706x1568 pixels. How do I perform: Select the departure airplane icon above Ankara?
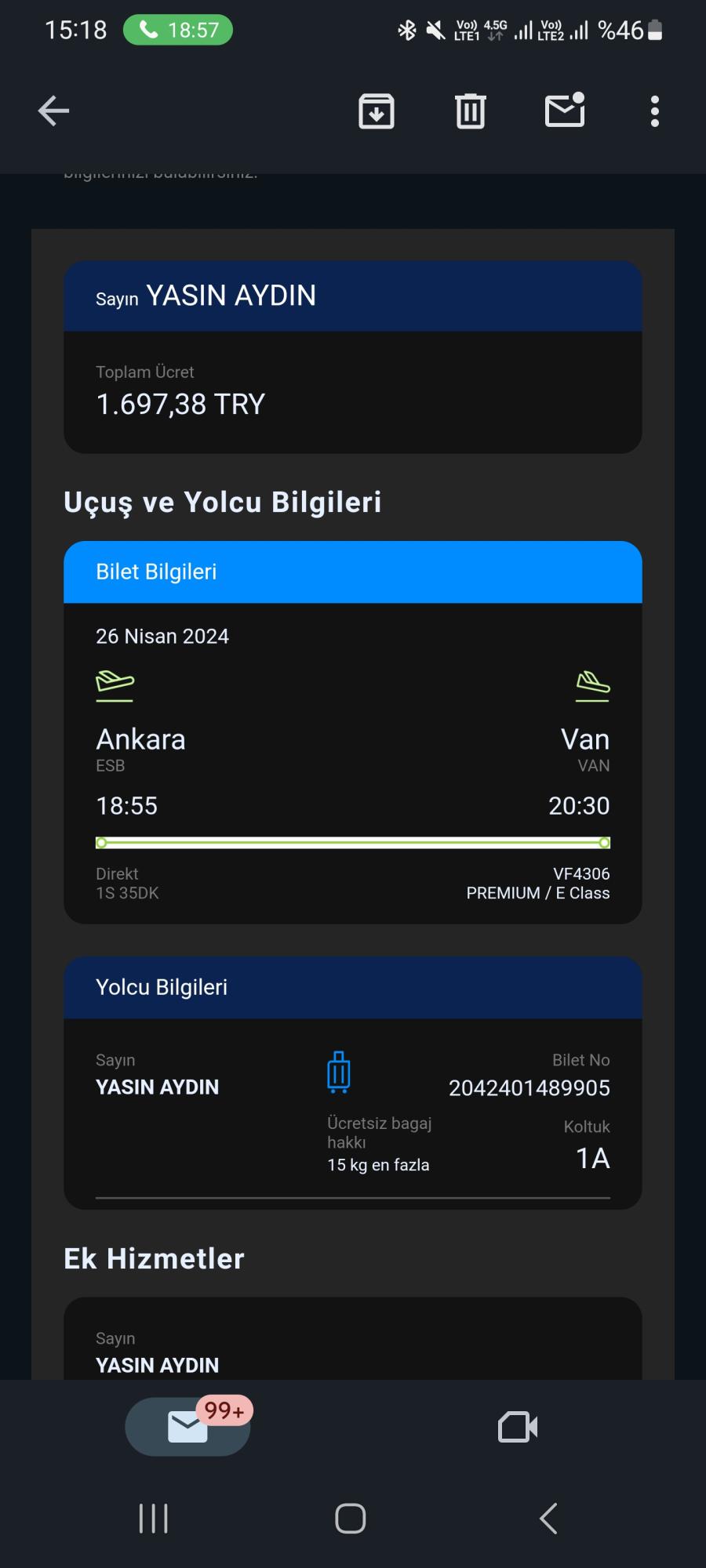[x=115, y=684]
